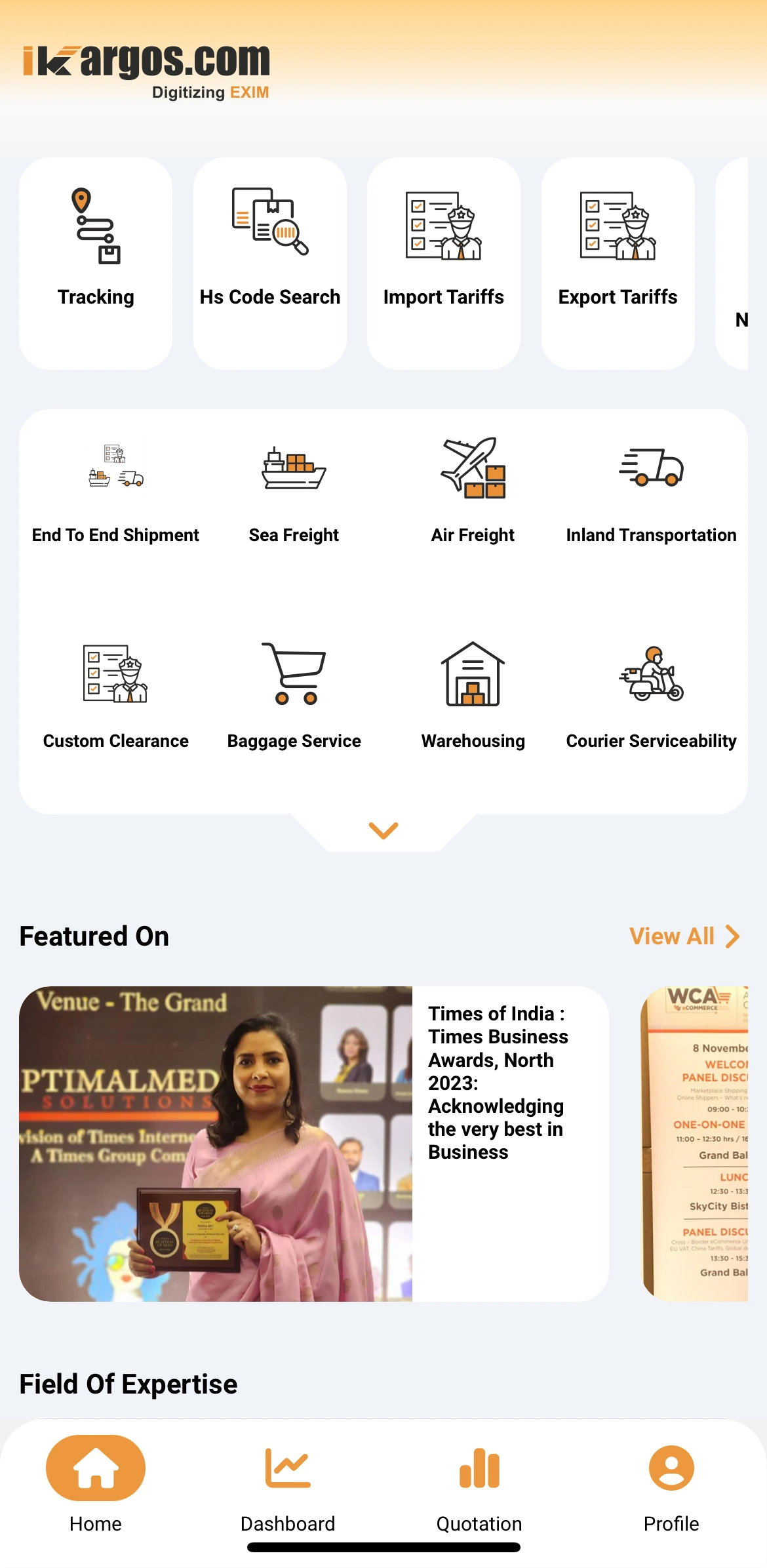Viewport: 767px width, 1568px height.
Task: Open the WCA eCommerce featured card
Action: click(x=696, y=1144)
